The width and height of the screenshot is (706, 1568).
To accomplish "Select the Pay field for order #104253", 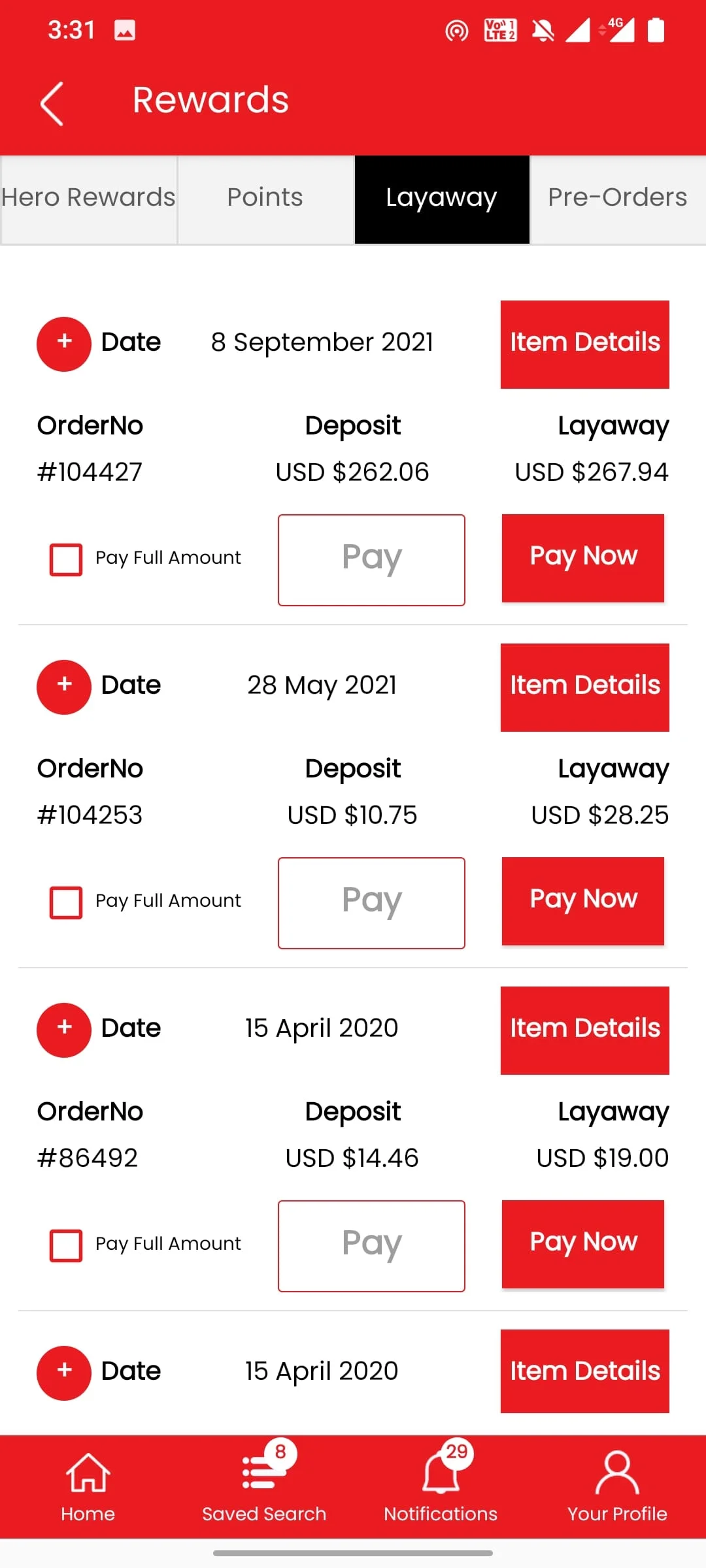I will point(371,903).
